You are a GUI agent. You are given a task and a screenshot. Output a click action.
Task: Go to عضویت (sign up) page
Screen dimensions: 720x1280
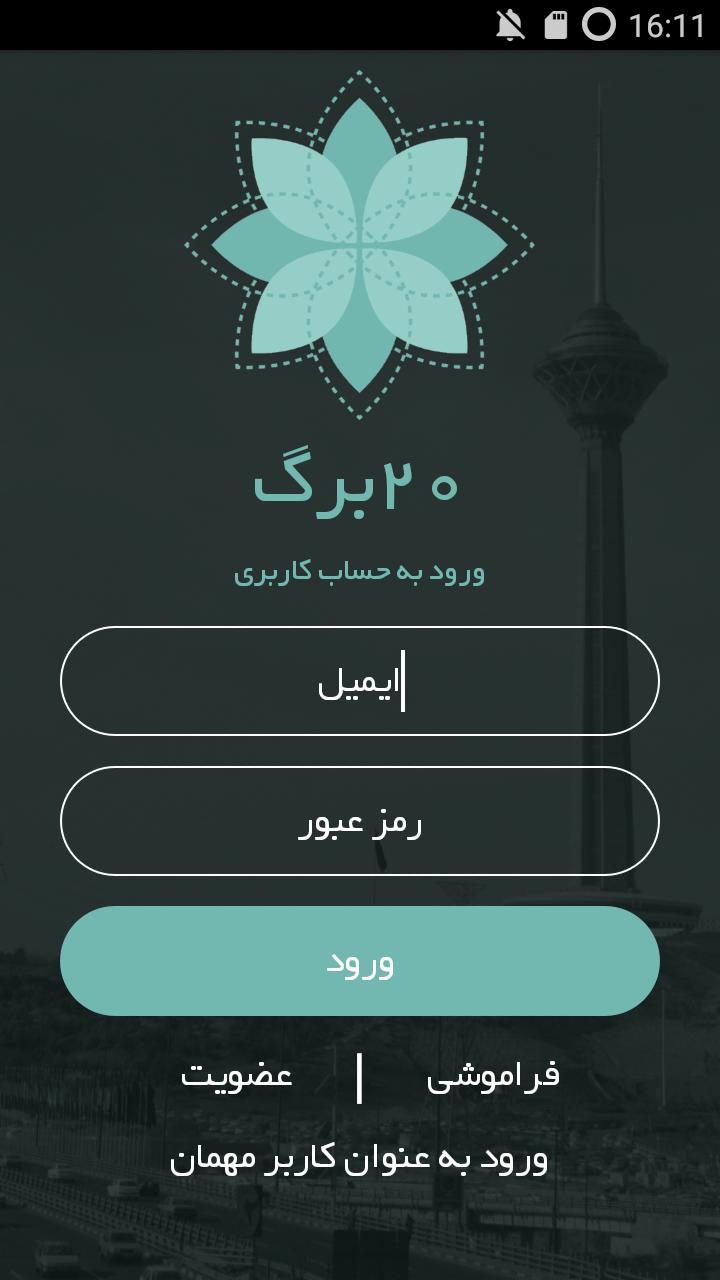[237, 1076]
